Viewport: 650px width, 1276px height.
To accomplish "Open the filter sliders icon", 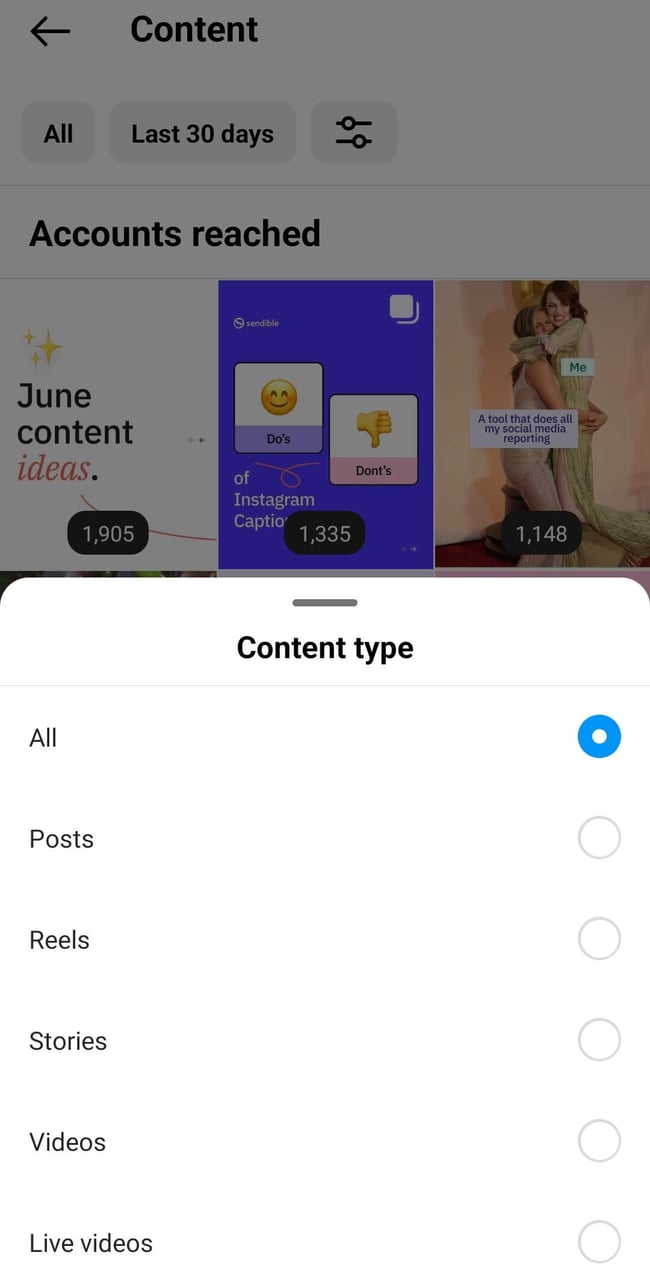I will pyautogui.click(x=353, y=133).
